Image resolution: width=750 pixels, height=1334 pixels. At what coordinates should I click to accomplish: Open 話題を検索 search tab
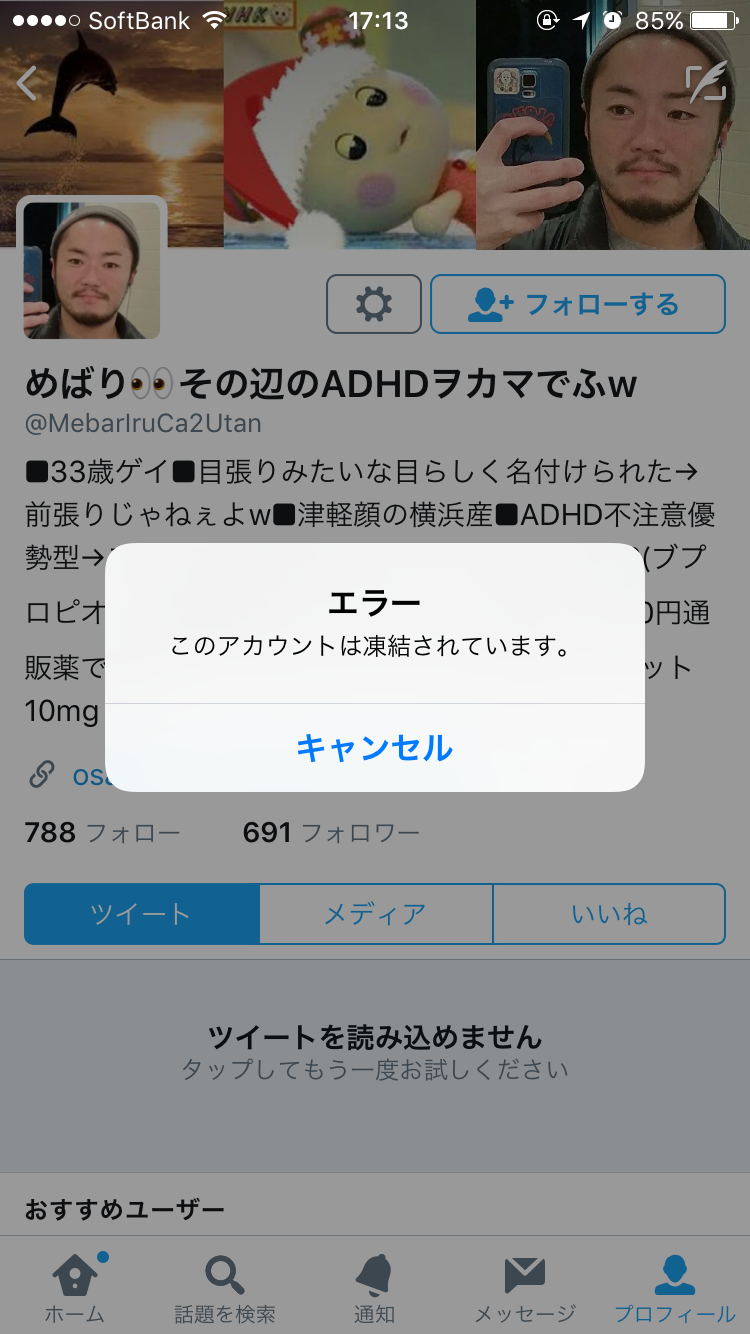point(225,1287)
